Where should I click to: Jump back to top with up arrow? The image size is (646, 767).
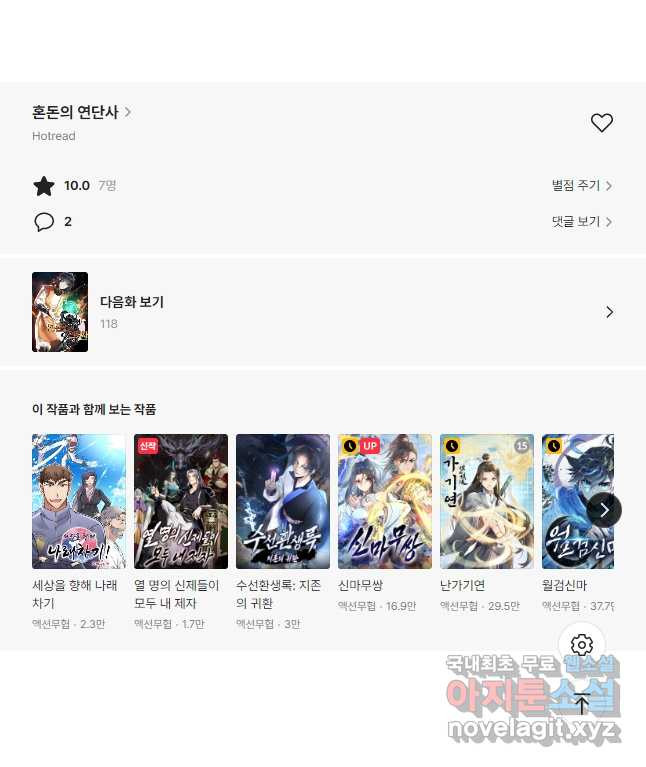(582, 702)
